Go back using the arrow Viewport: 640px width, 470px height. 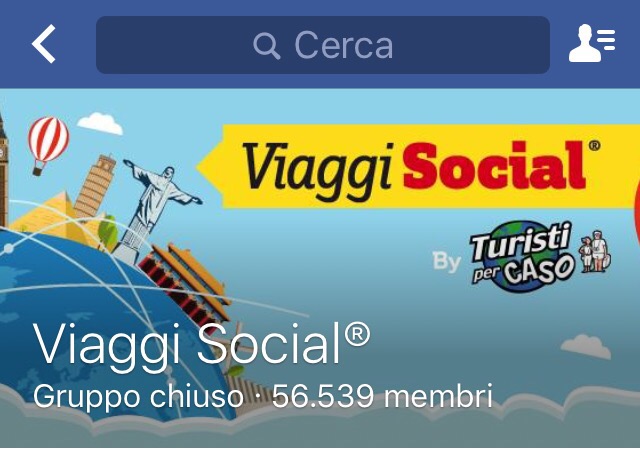[x=43, y=44]
